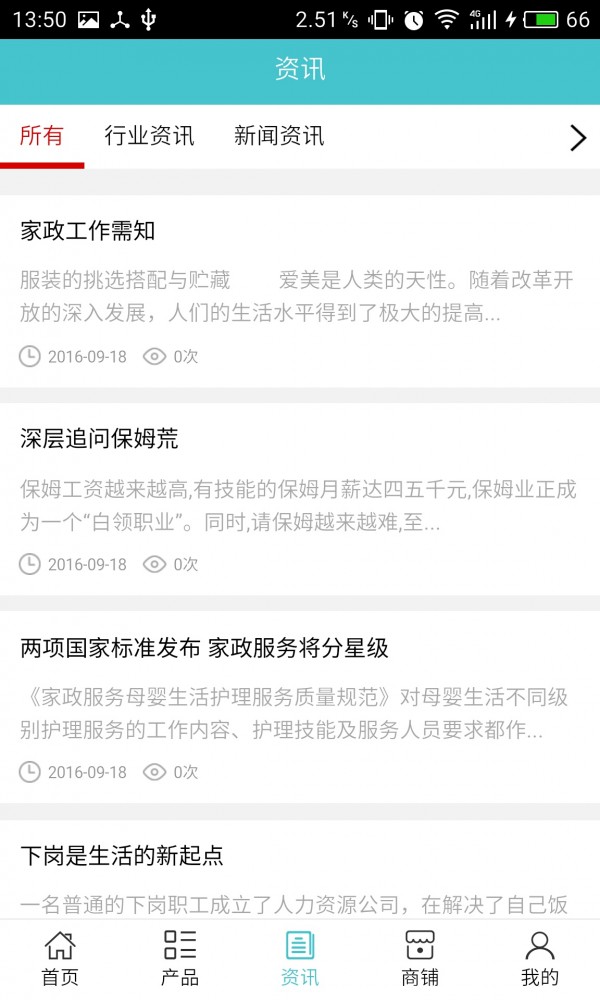Open 两项国家标准发布 家政服务将分星级

pyautogui.click(x=204, y=648)
